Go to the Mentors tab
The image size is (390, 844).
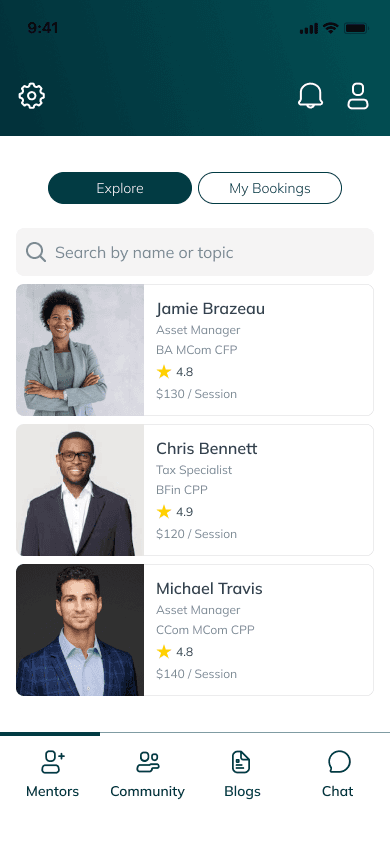tap(53, 774)
